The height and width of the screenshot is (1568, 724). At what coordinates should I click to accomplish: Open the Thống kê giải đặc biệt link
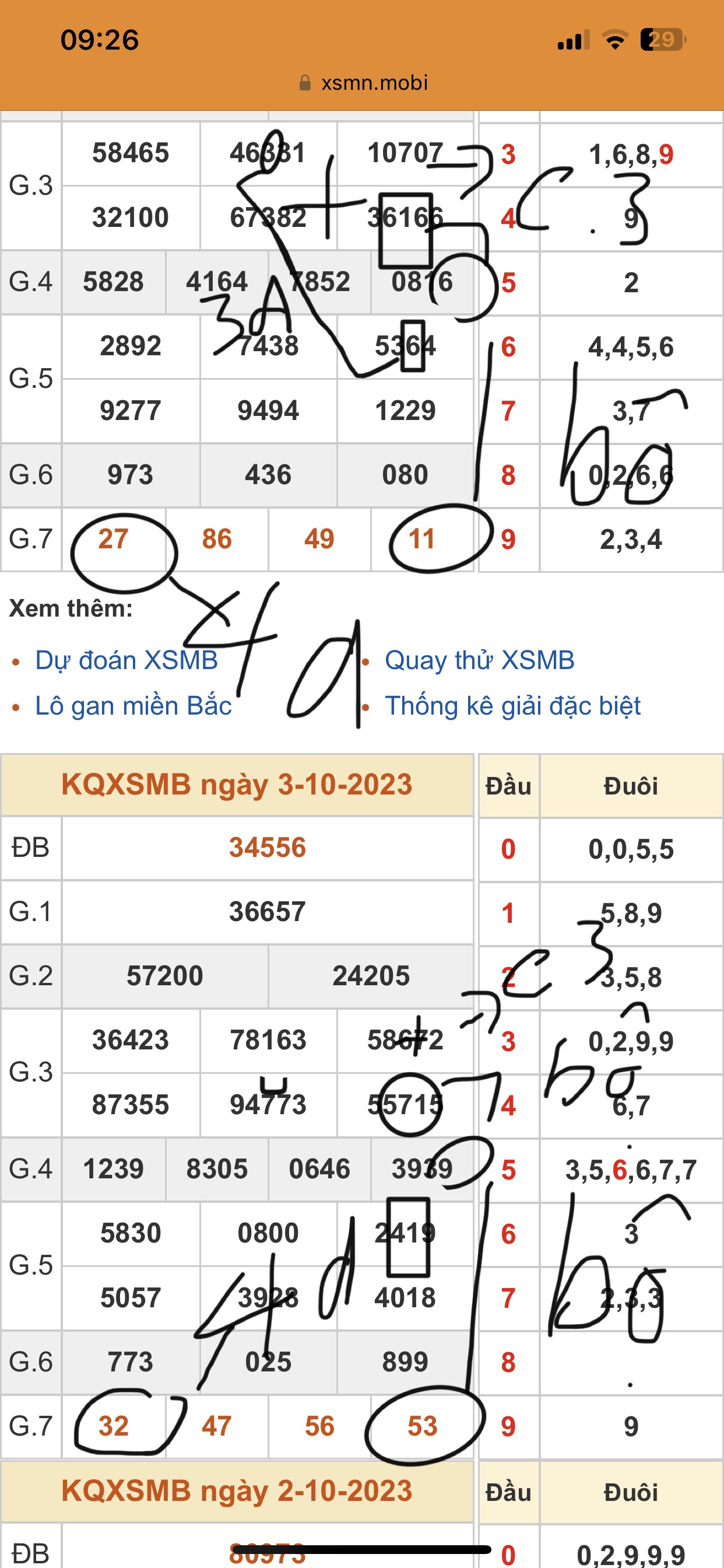tap(512, 706)
